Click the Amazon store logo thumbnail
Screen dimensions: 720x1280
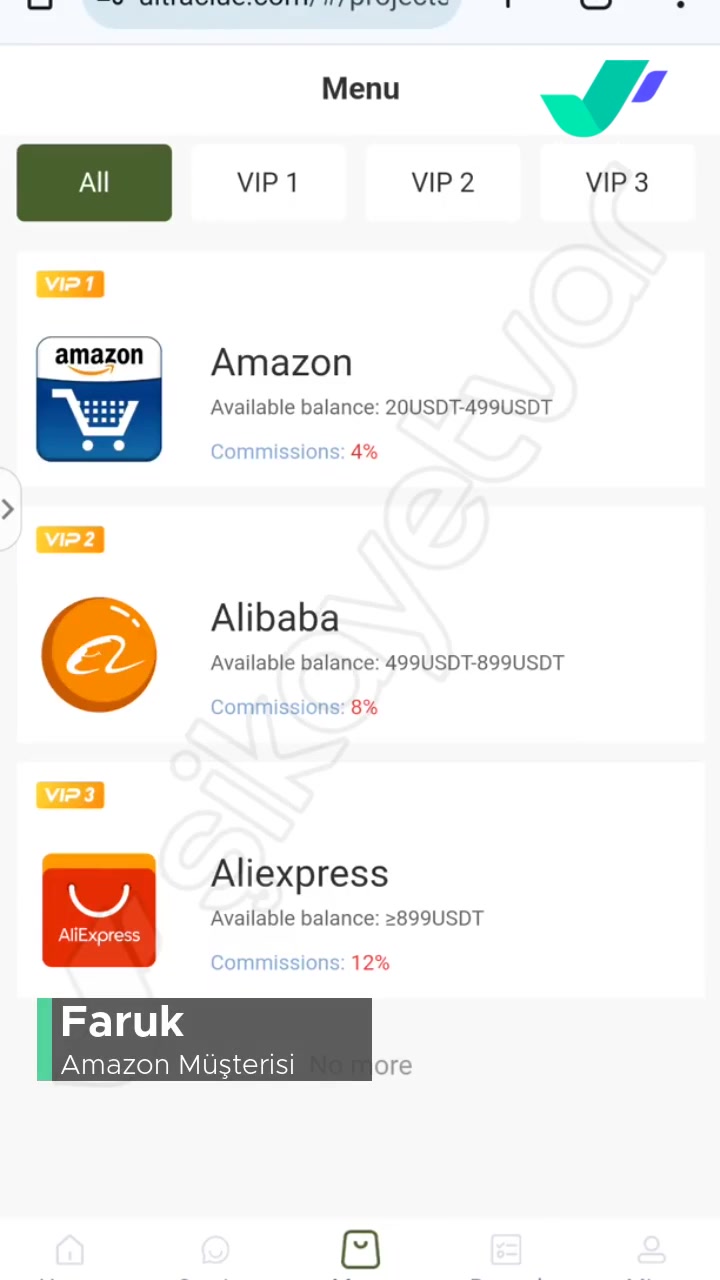(x=99, y=399)
